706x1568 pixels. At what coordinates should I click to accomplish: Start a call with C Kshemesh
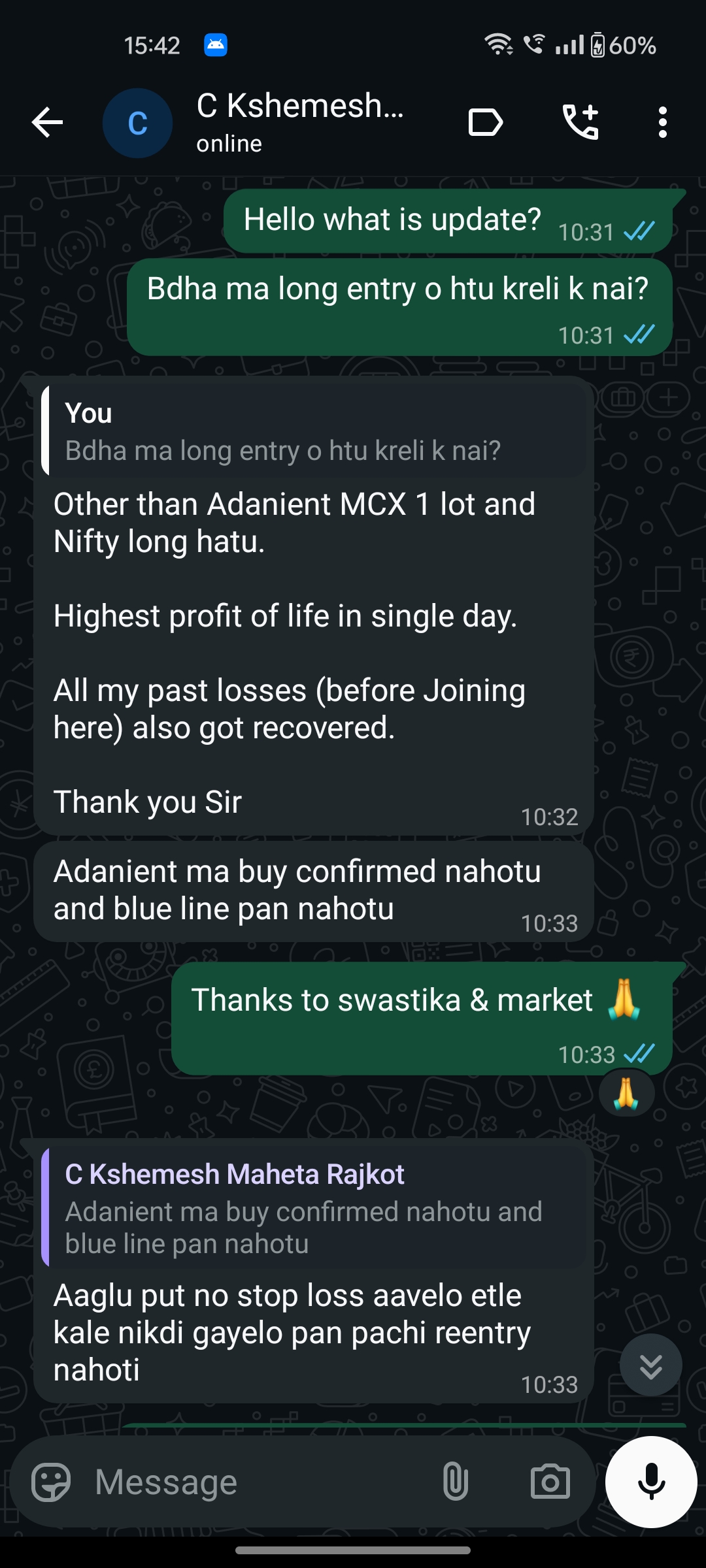coord(580,123)
